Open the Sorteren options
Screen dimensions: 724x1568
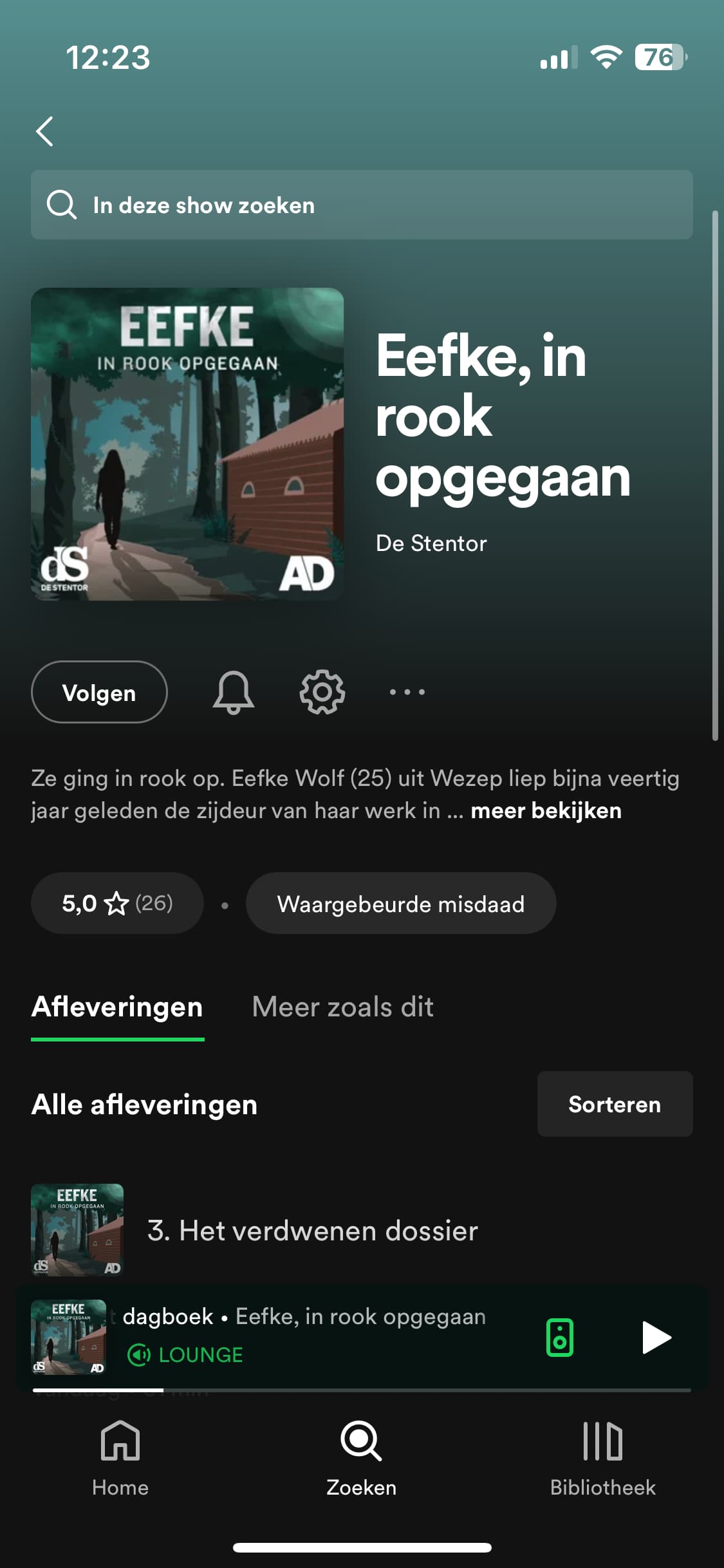(x=615, y=1104)
